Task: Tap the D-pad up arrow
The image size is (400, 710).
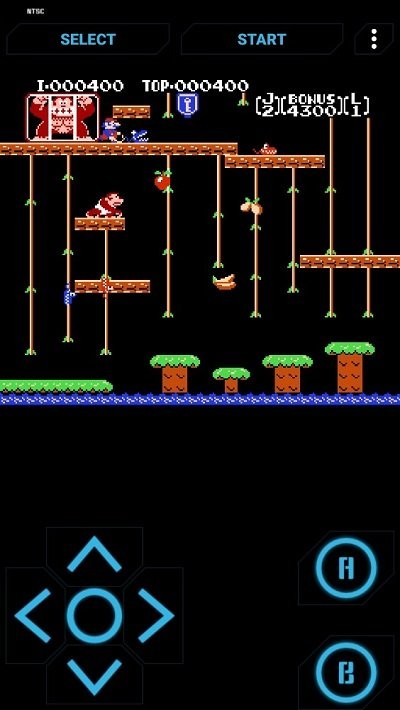Action: [94, 555]
